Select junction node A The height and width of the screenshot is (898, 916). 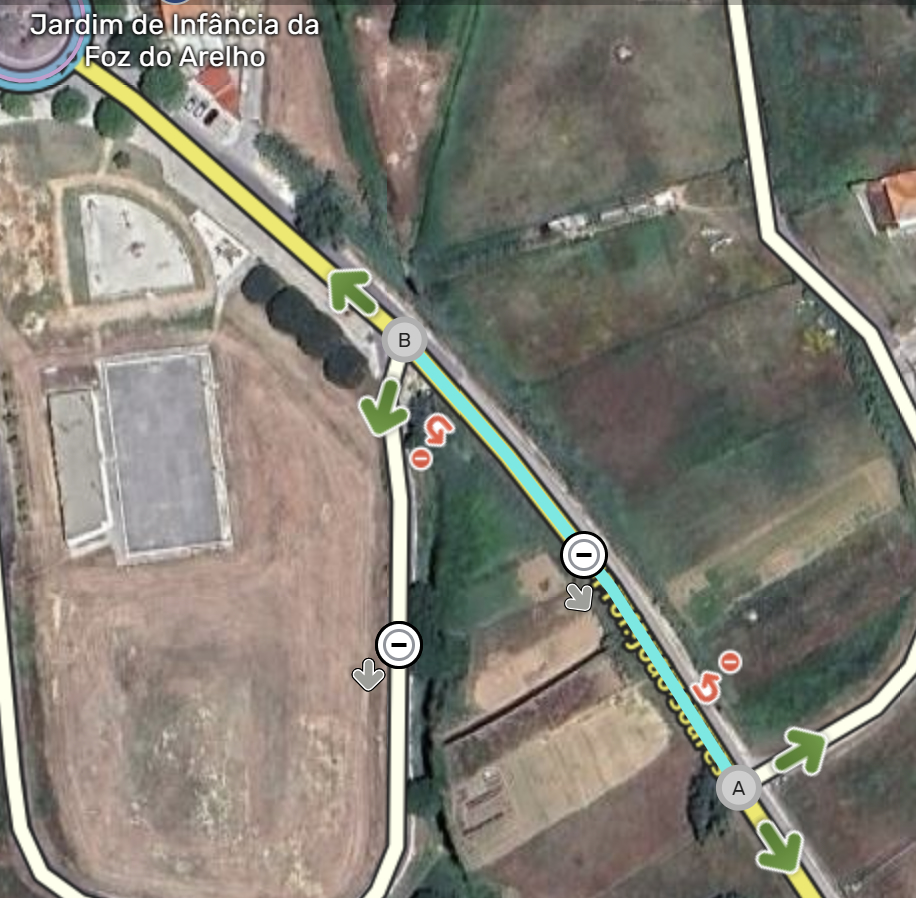point(739,788)
